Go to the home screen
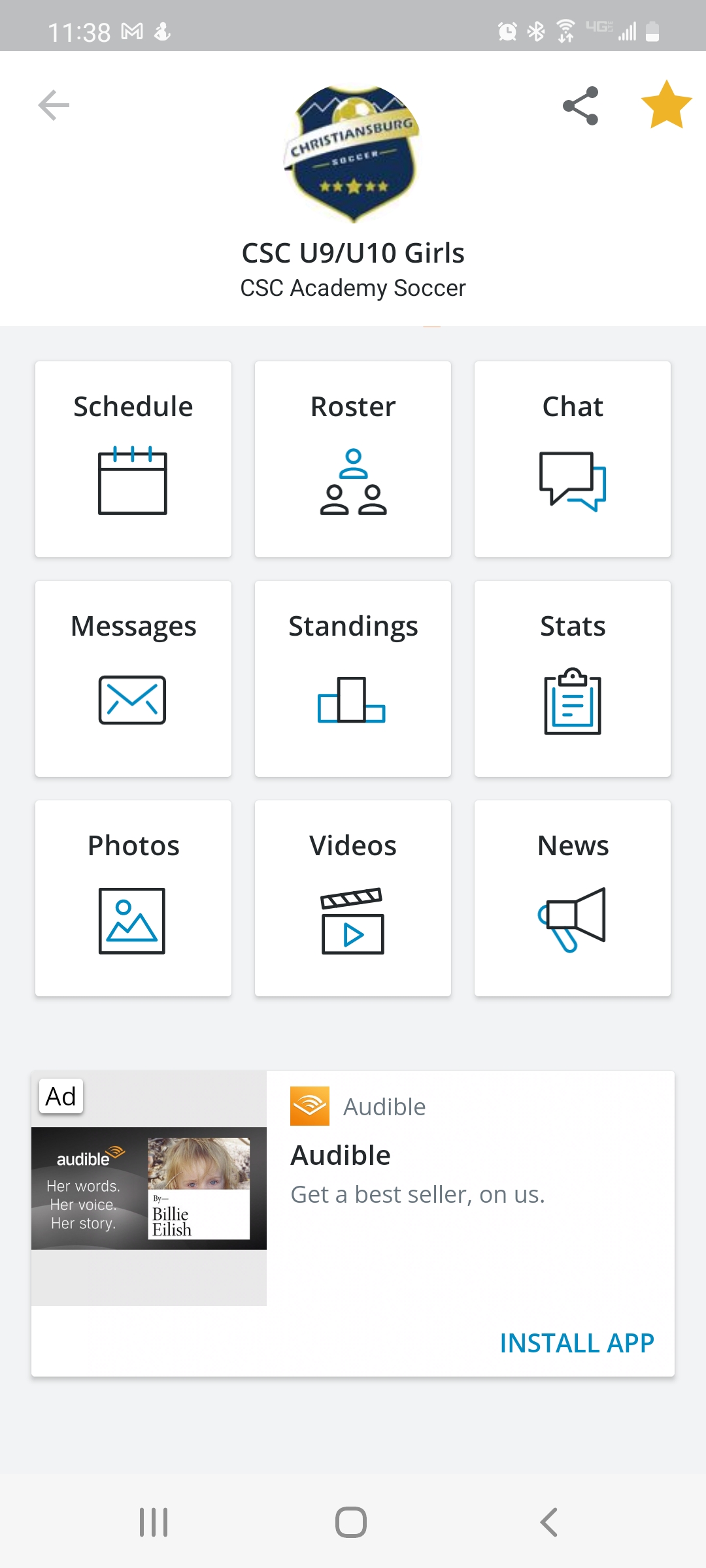The width and height of the screenshot is (706, 1568). tap(351, 1522)
